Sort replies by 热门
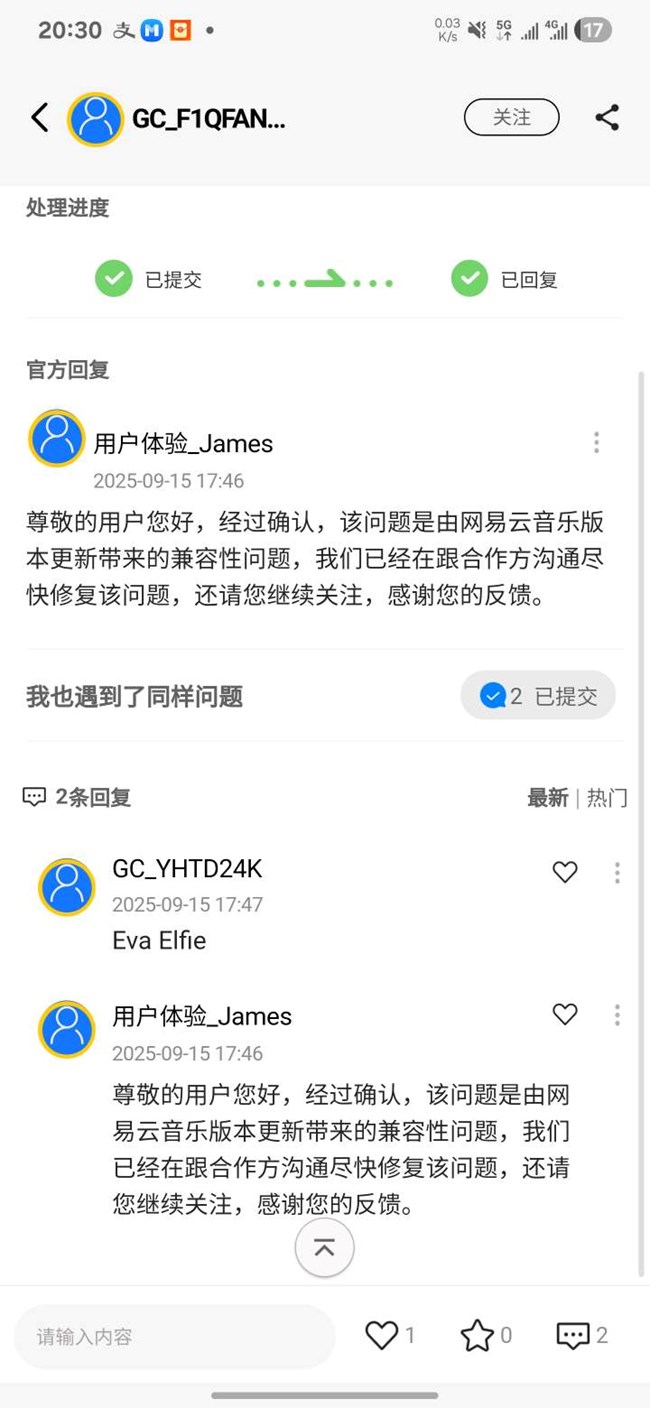Image resolution: width=650 pixels, height=1408 pixels. click(607, 797)
